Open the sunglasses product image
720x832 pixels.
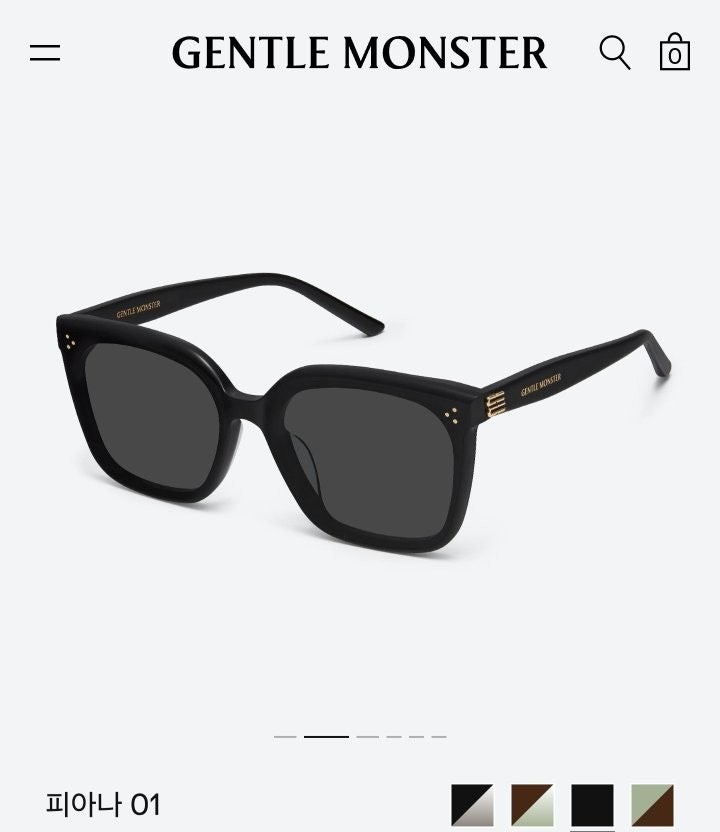point(360,410)
